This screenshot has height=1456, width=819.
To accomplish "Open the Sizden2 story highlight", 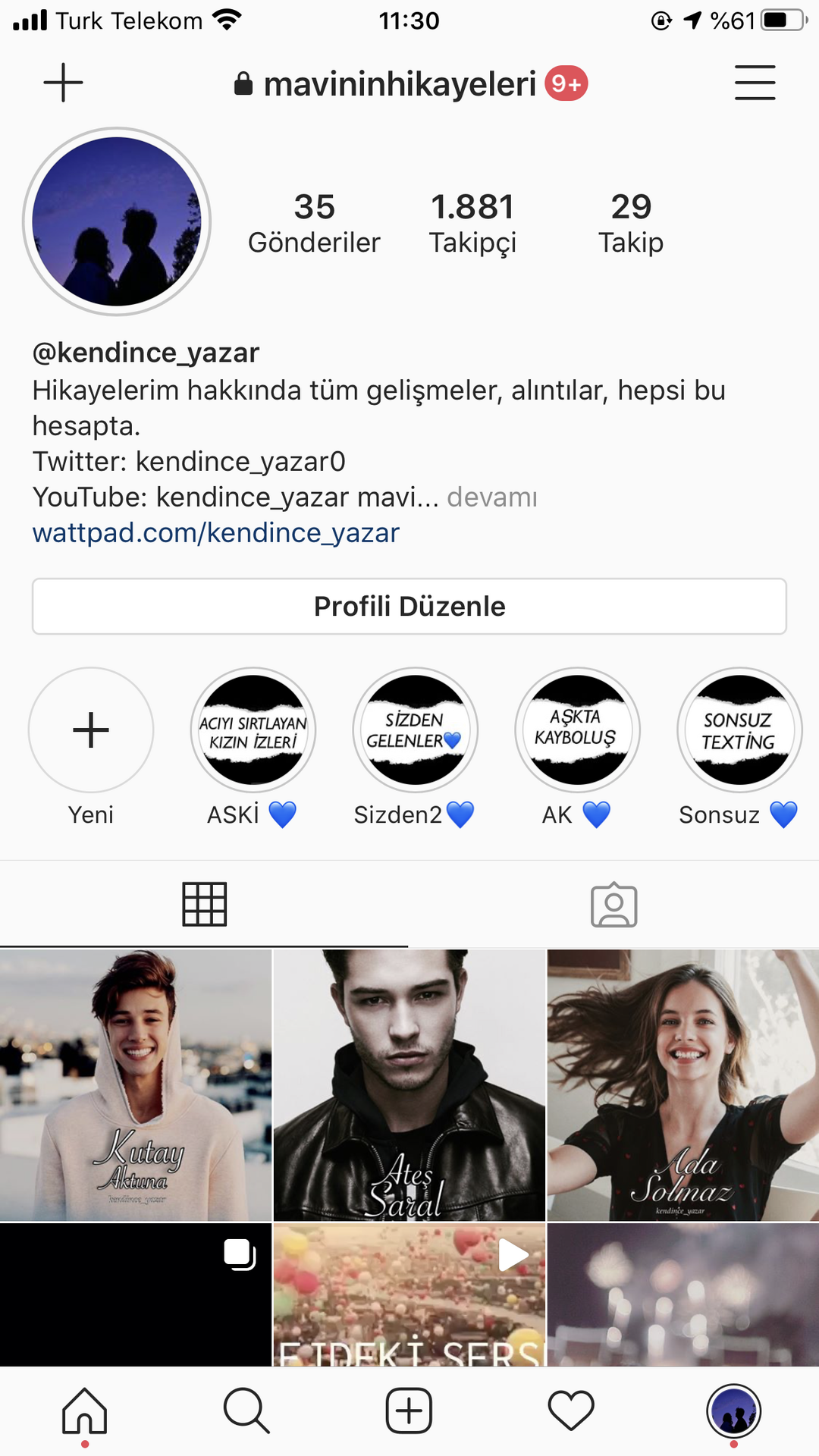I will pyautogui.click(x=416, y=730).
